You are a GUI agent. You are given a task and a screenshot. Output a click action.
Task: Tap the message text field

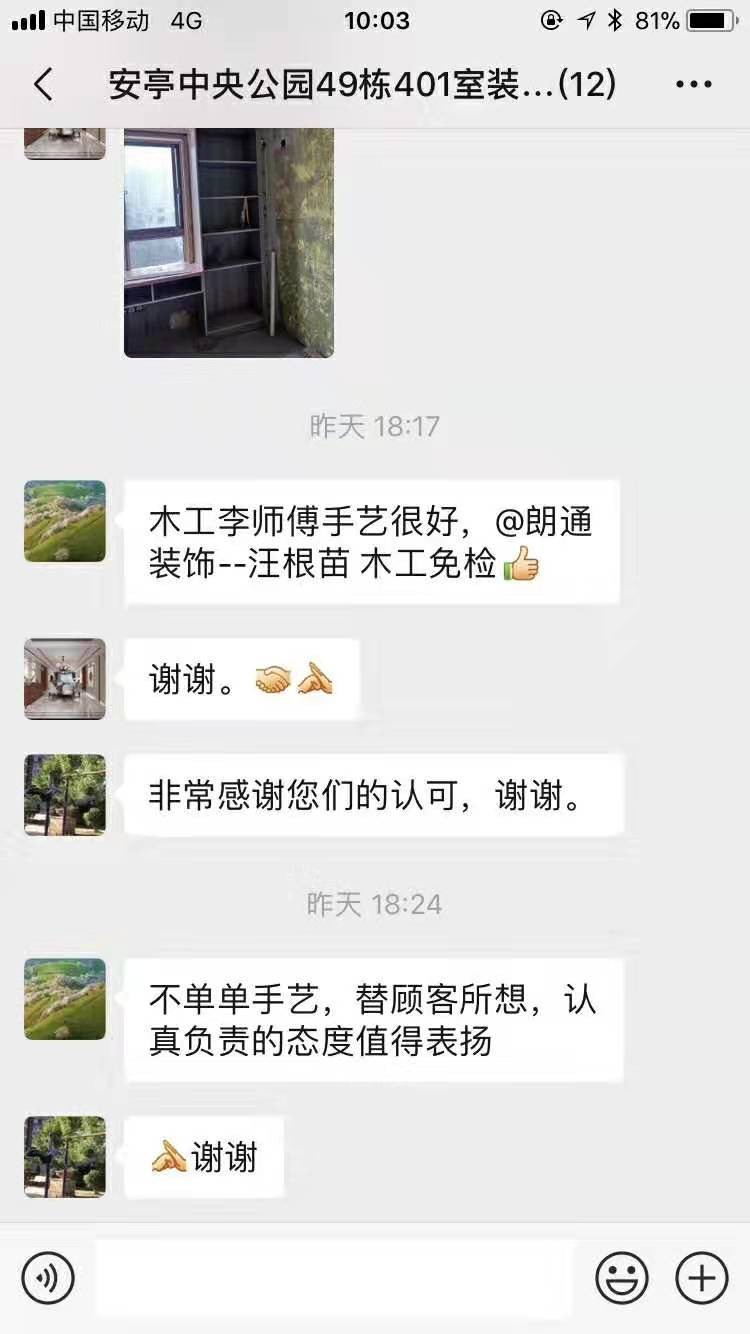pos(335,1278)
